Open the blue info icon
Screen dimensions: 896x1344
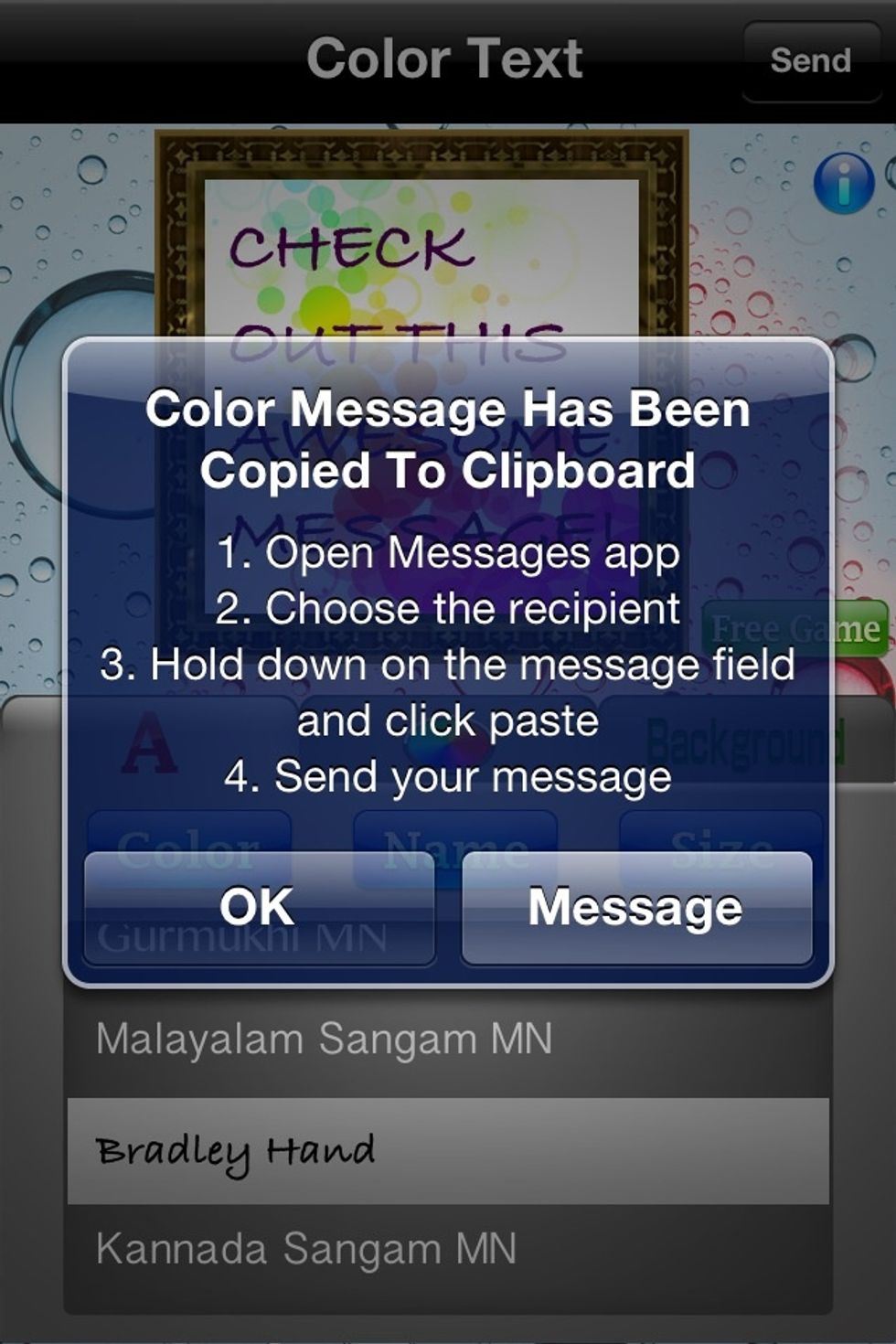pyautogui.click(x=843, y=184)
